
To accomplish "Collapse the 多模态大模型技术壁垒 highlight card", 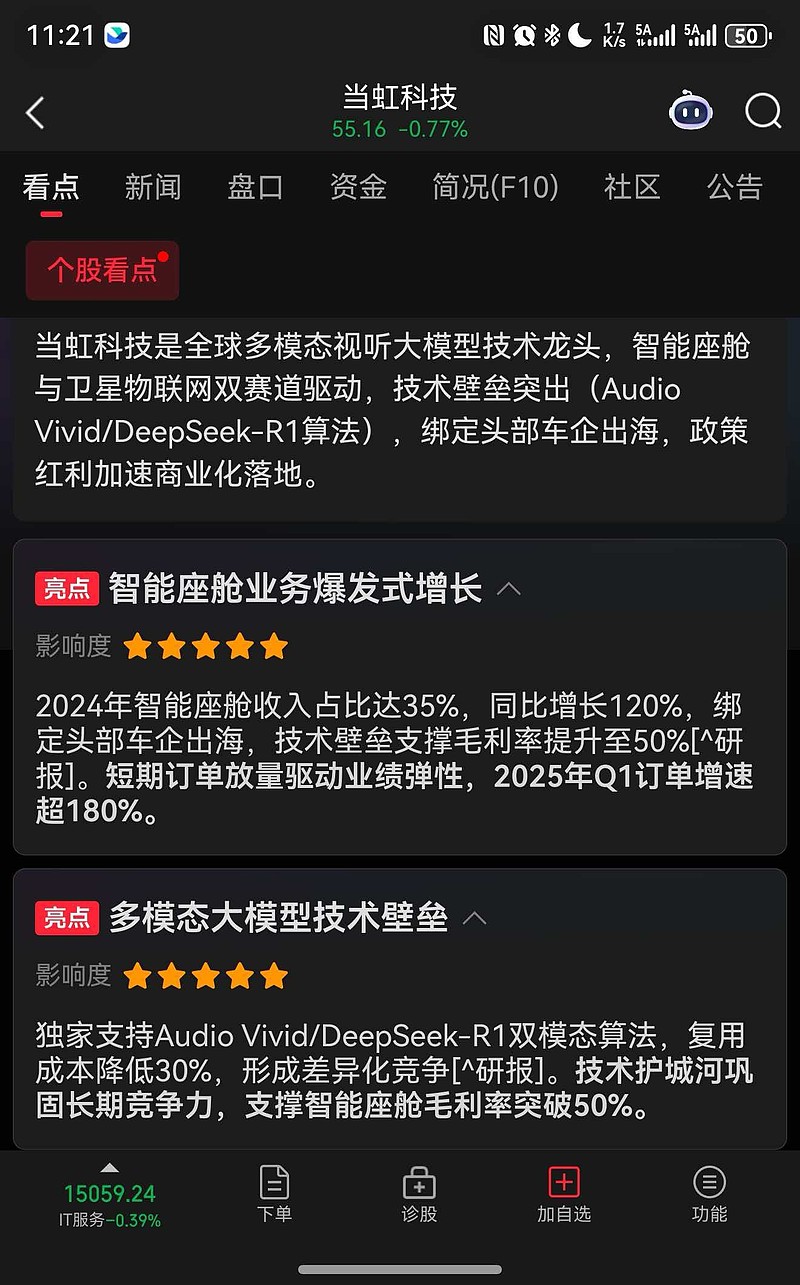I will [473, 916].
